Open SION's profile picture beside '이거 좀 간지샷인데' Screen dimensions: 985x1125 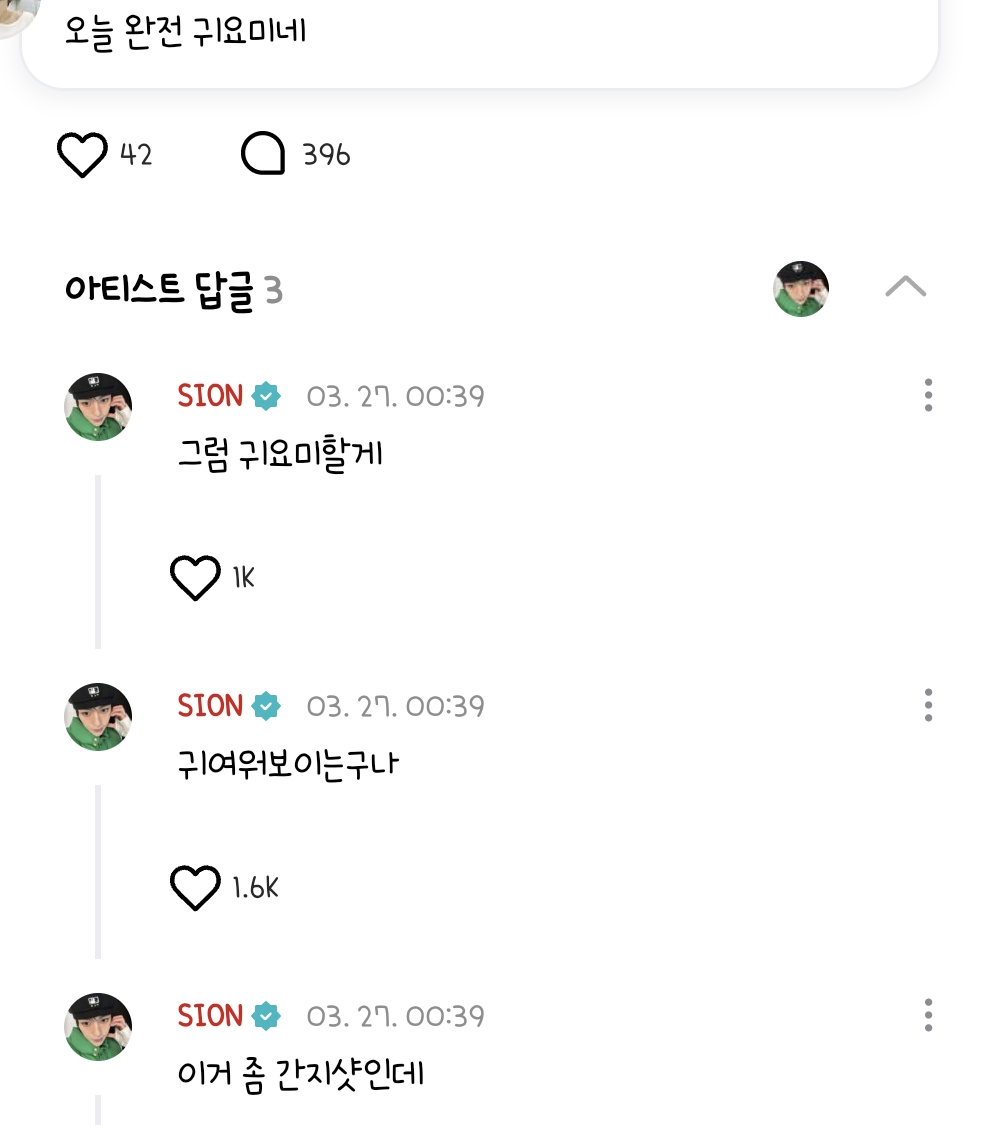(x=99, y=1027)
